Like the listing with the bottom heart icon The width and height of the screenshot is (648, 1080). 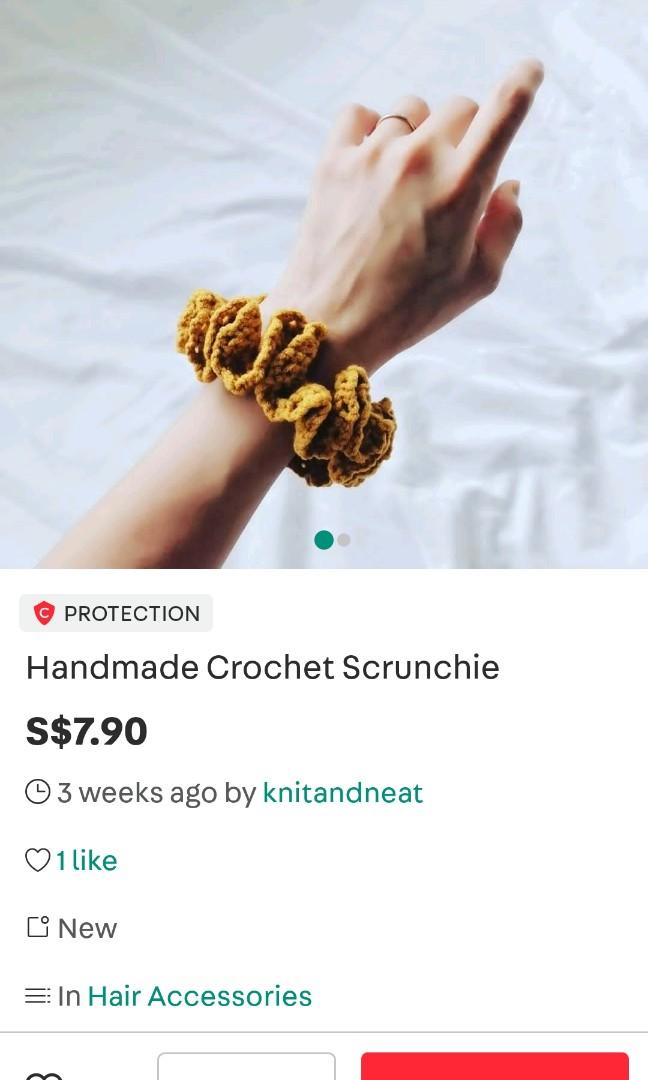(x=44, y=1075)
